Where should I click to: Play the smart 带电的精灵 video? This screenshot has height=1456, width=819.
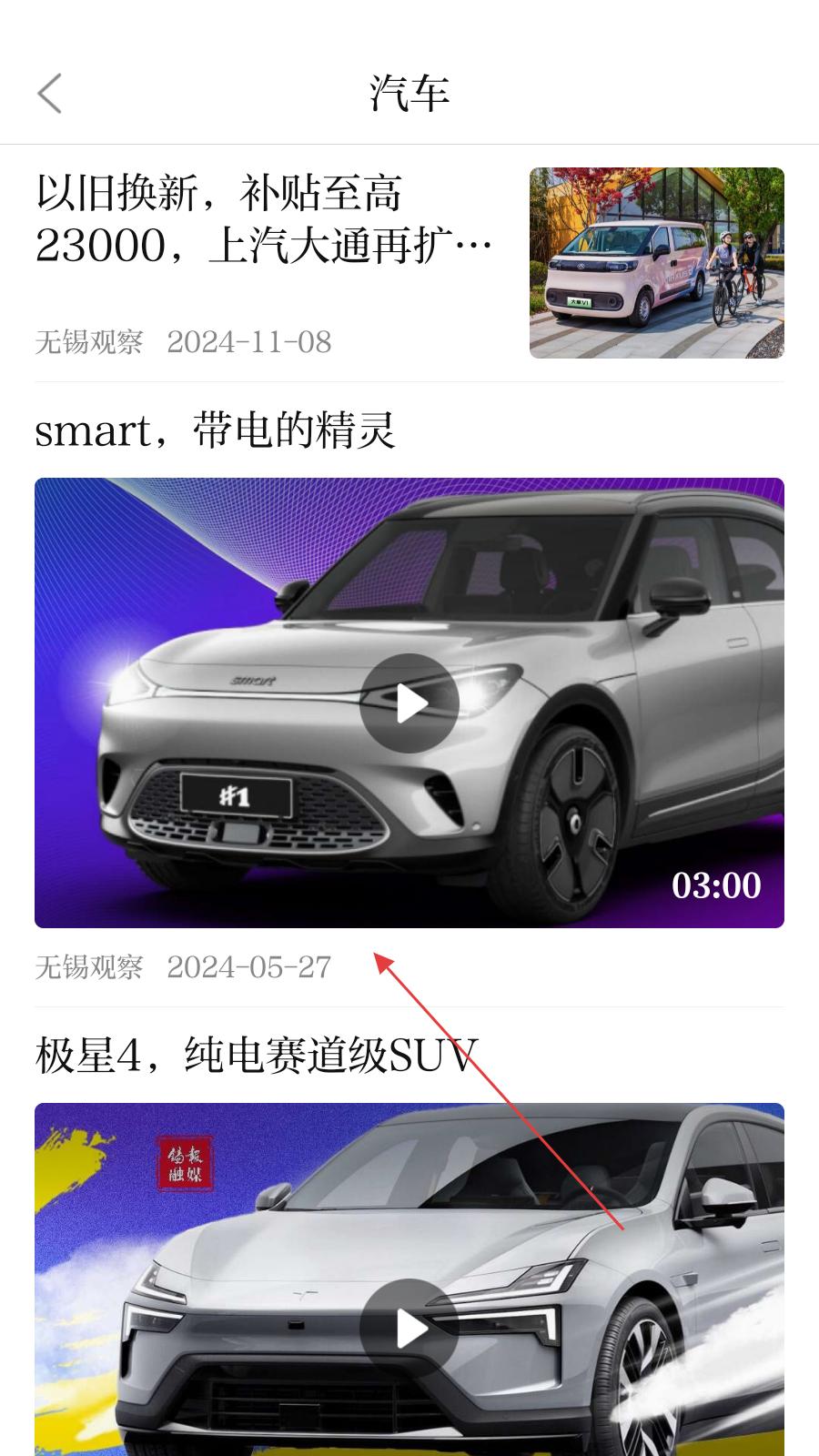click(409, 703)
